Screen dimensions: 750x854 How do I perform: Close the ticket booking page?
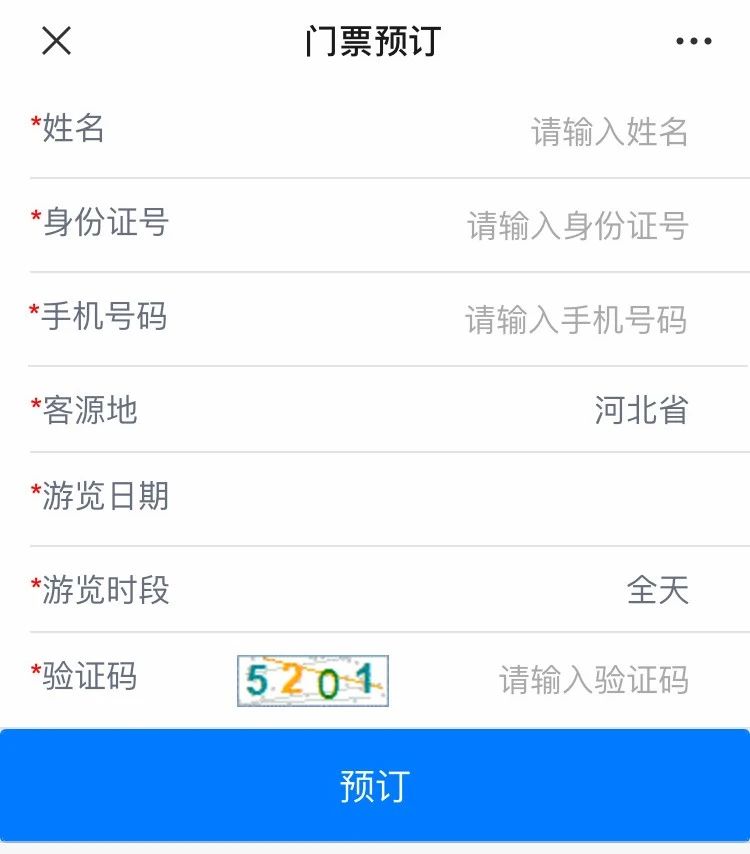[x=56, y=41]
